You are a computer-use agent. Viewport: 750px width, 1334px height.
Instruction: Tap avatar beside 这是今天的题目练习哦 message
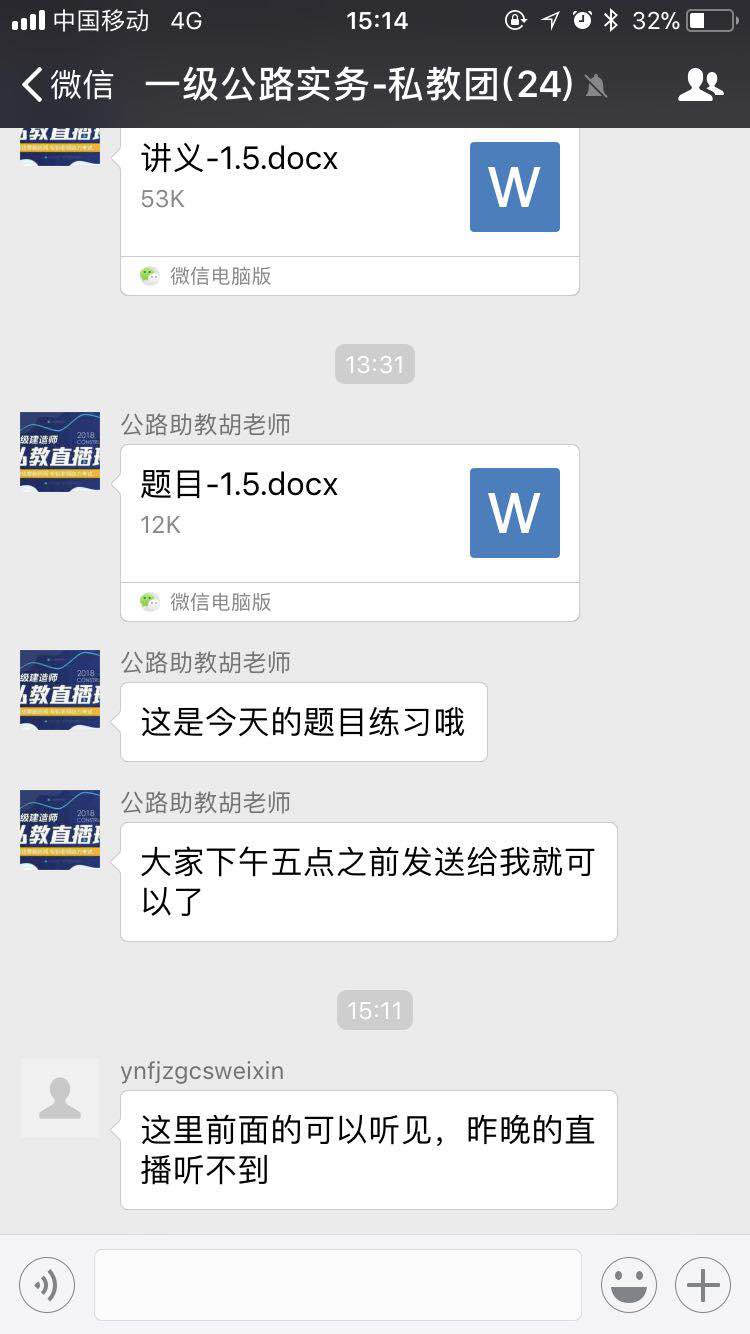[60, 690]
